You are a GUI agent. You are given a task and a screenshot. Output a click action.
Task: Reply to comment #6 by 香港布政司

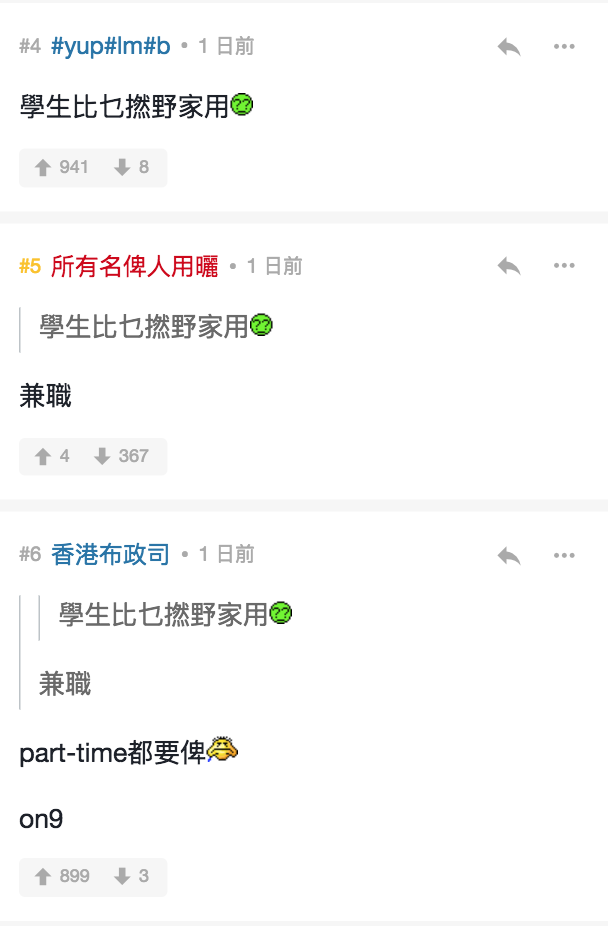tap(509, 555)
